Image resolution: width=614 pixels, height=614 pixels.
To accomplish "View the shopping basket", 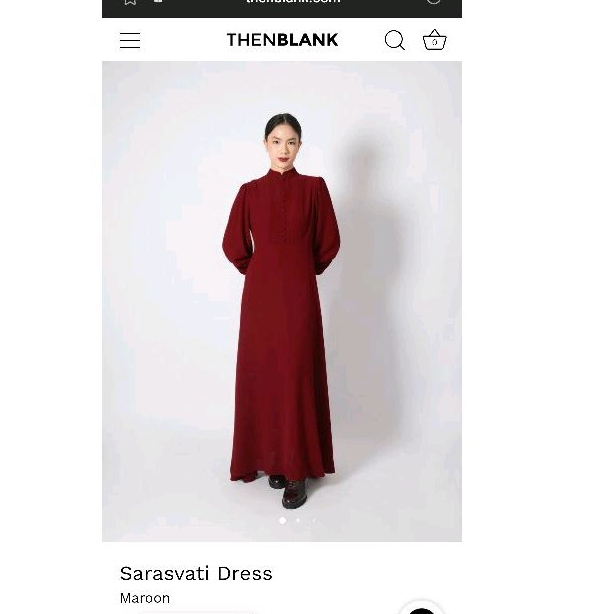I will [x=434, y=40].
